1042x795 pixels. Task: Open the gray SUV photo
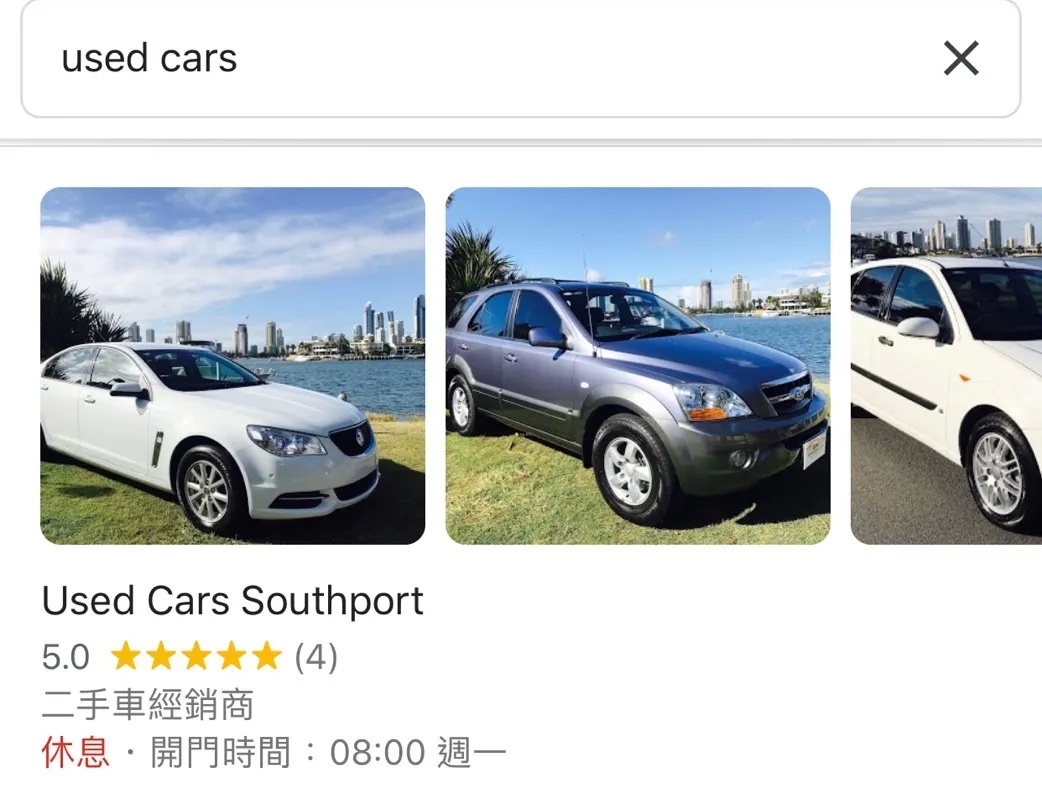click(x=637, y=366)
